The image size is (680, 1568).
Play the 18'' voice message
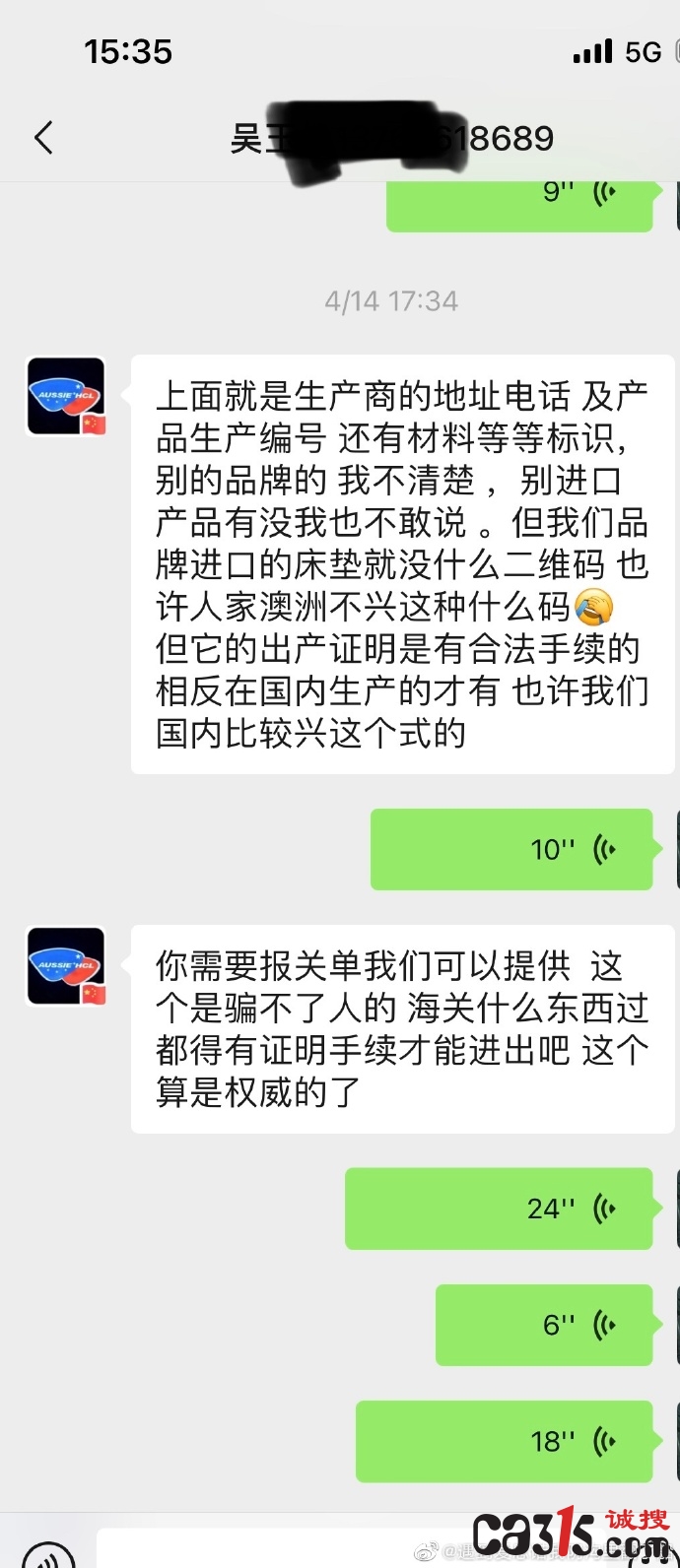504,1441
